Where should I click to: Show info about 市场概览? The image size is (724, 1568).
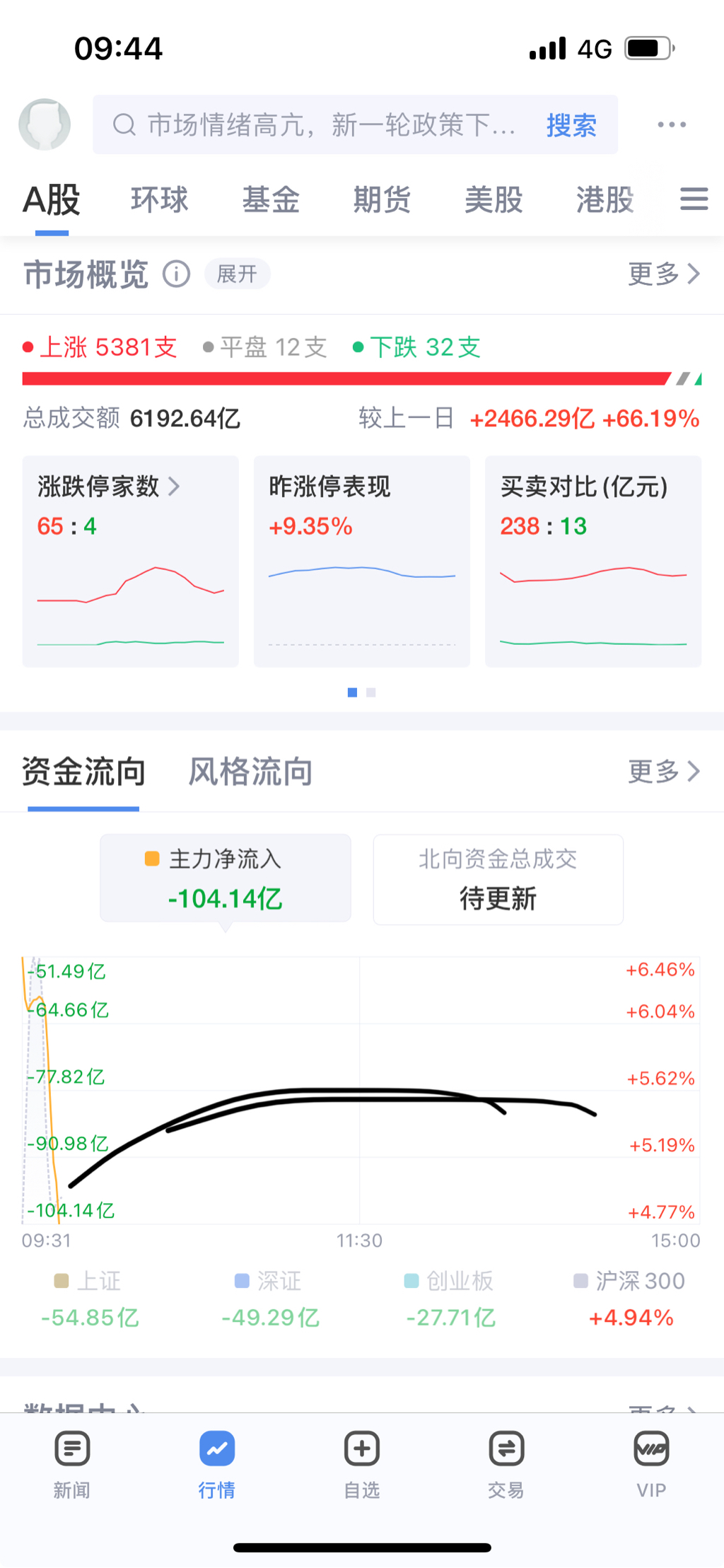point(176,274)
